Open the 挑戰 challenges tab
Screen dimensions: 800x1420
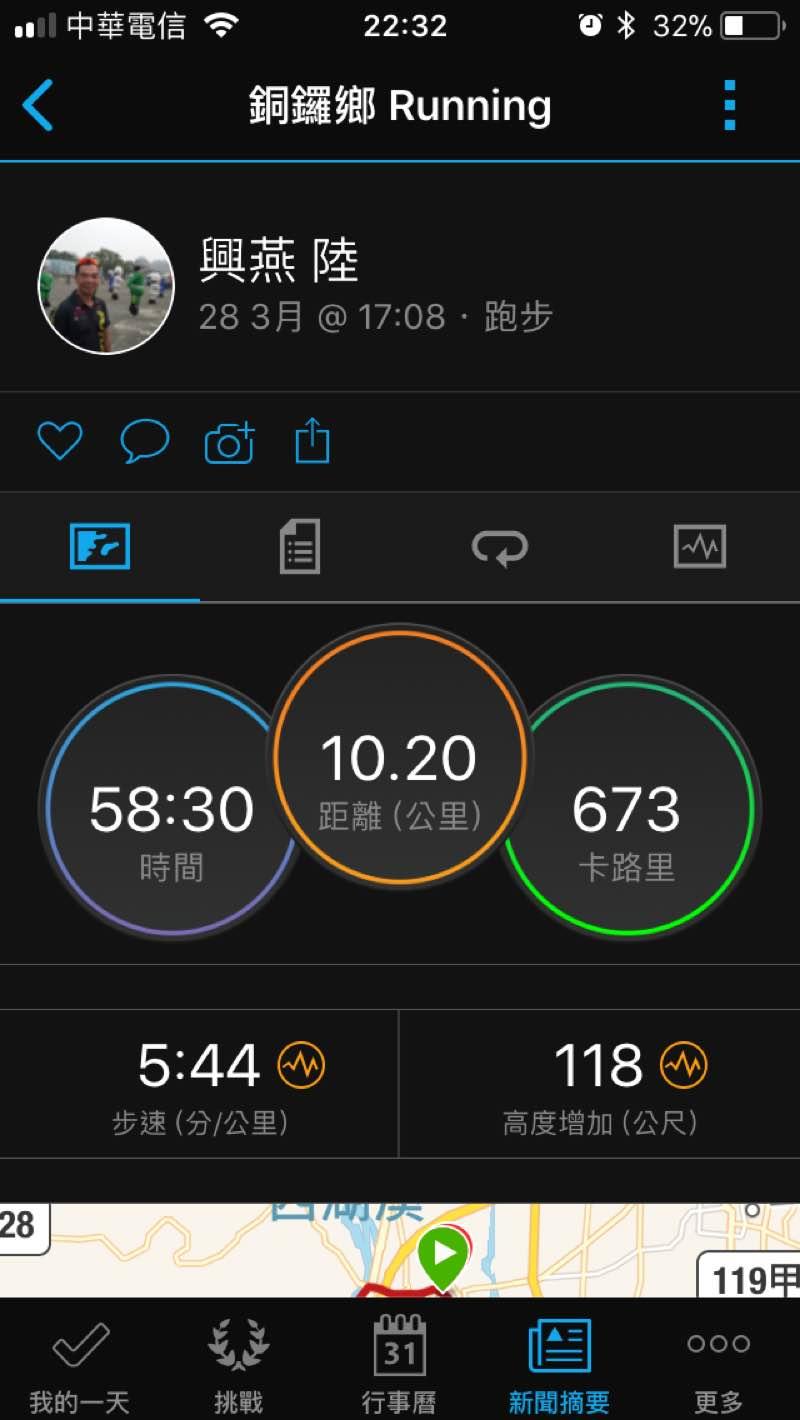coord(238,1362)
